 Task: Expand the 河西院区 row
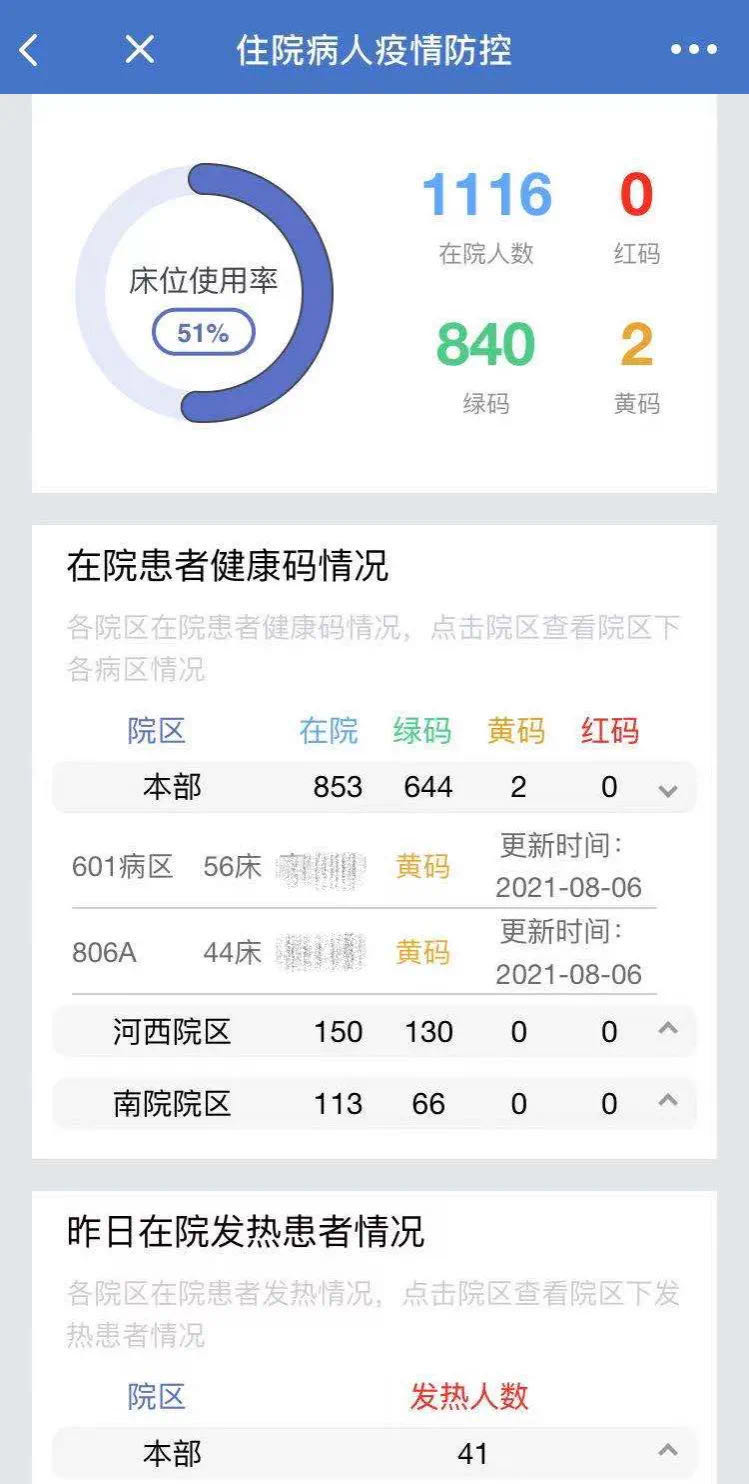[668, 1029]
